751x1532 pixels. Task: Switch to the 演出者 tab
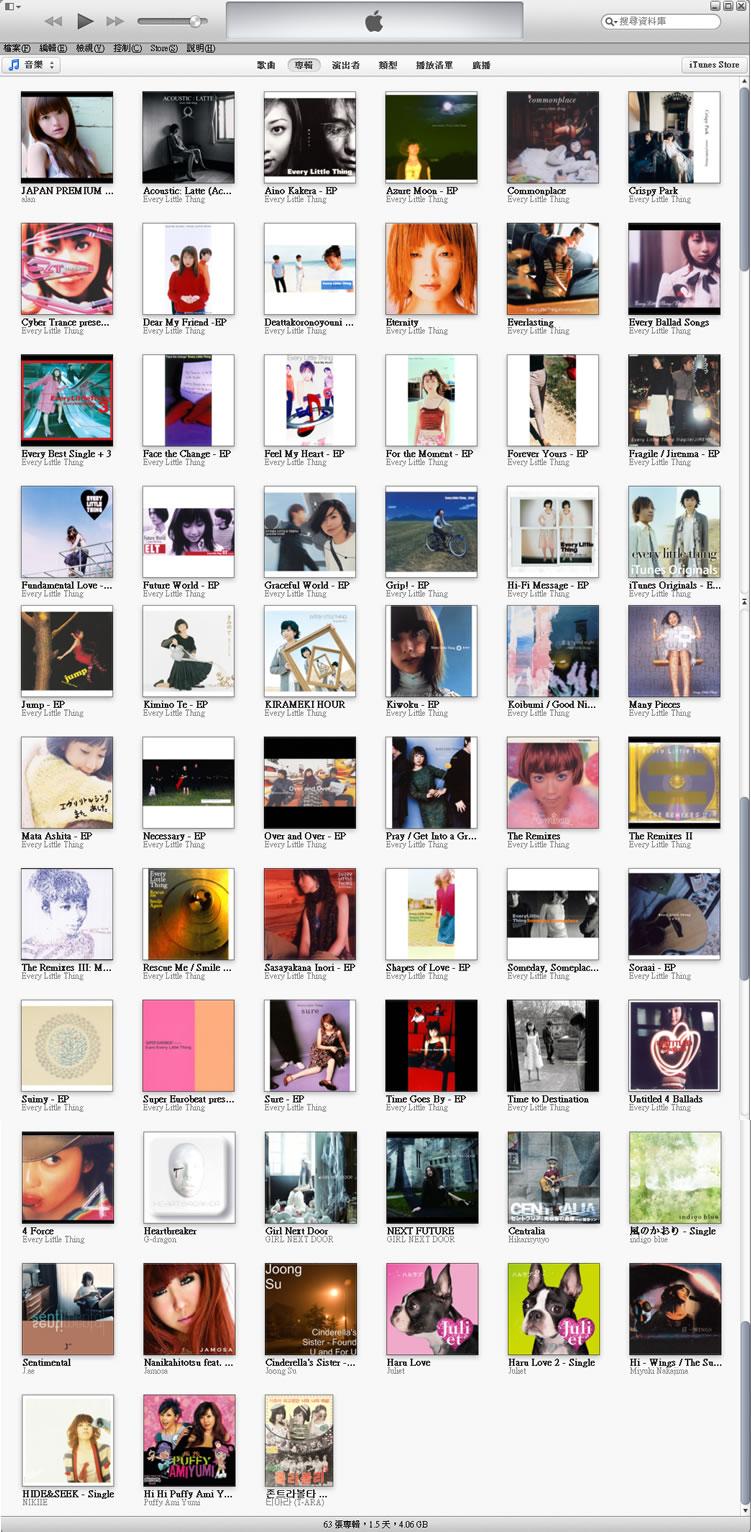tap(345, 65)
